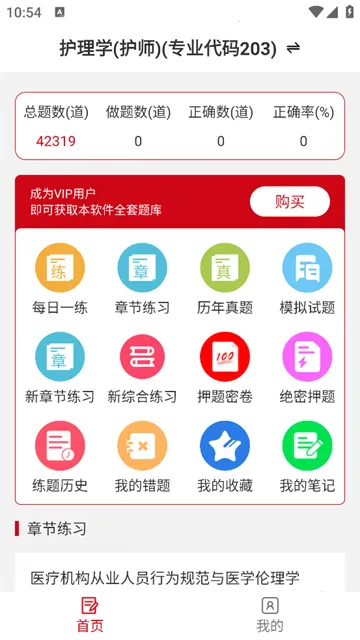The width and height of the screenshot is (360, 640).
Task: Open 历年真题 past exam papers
Action: pyautogui.click(x=225, y=279)
